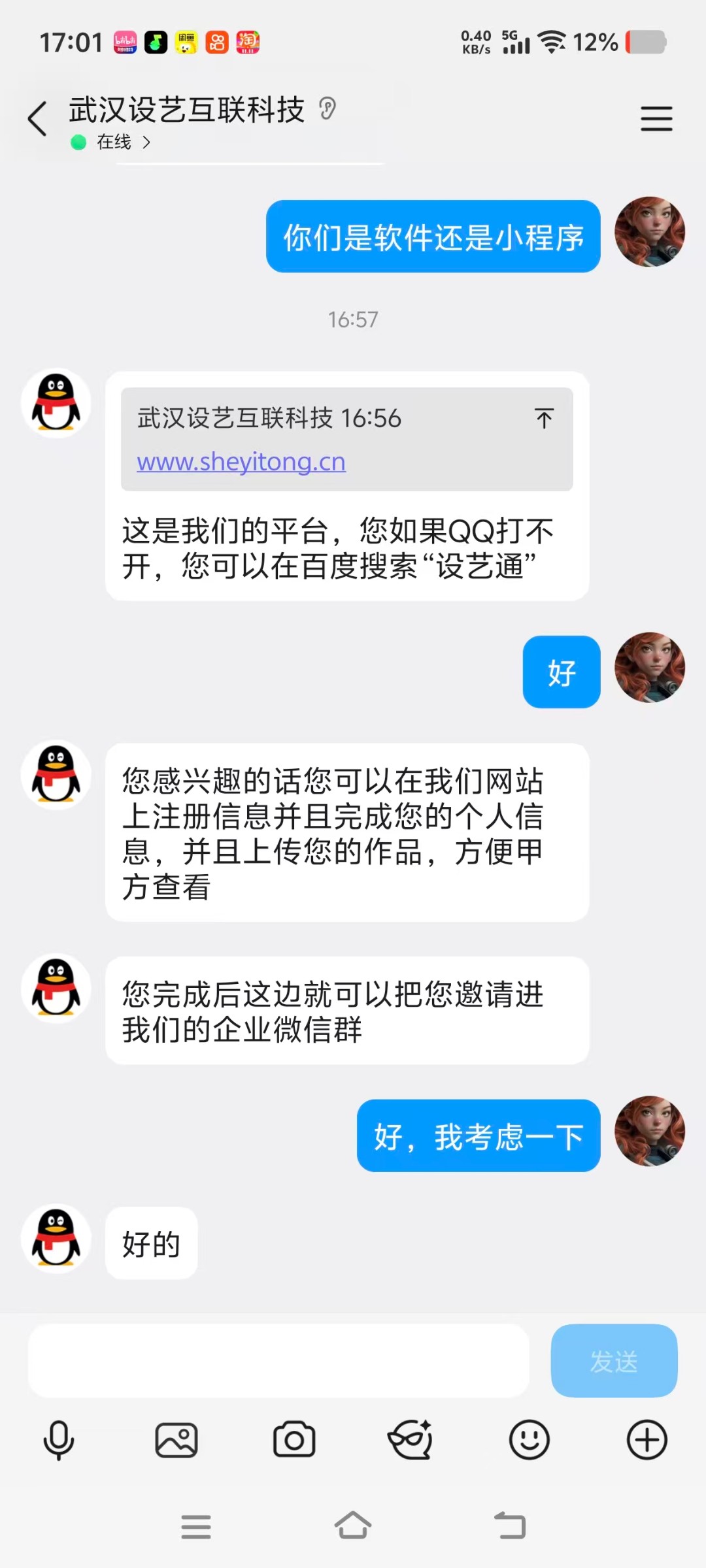Go to the system home screen

(x=353, y=1526)
